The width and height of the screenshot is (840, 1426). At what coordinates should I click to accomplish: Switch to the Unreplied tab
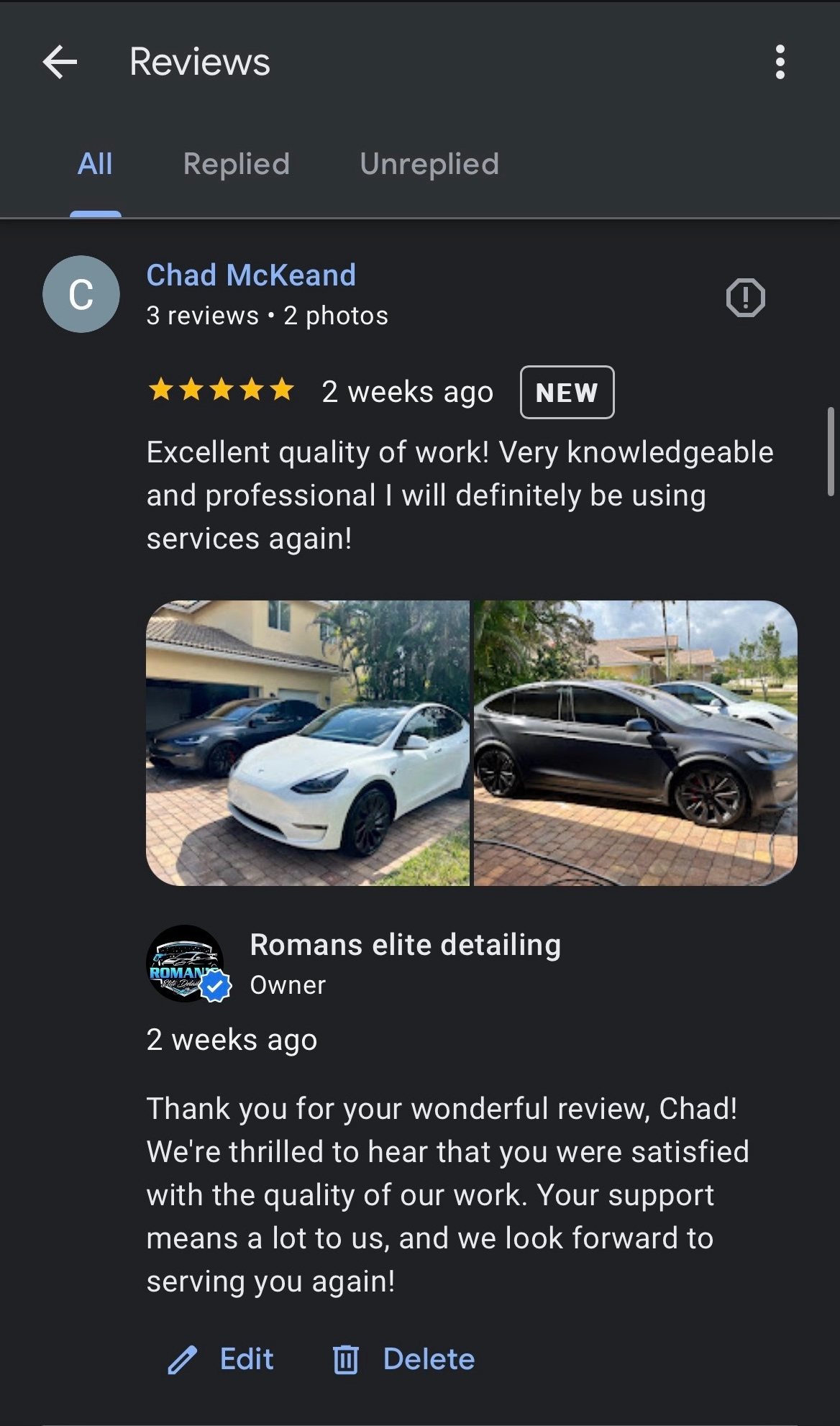click(429, 164)
